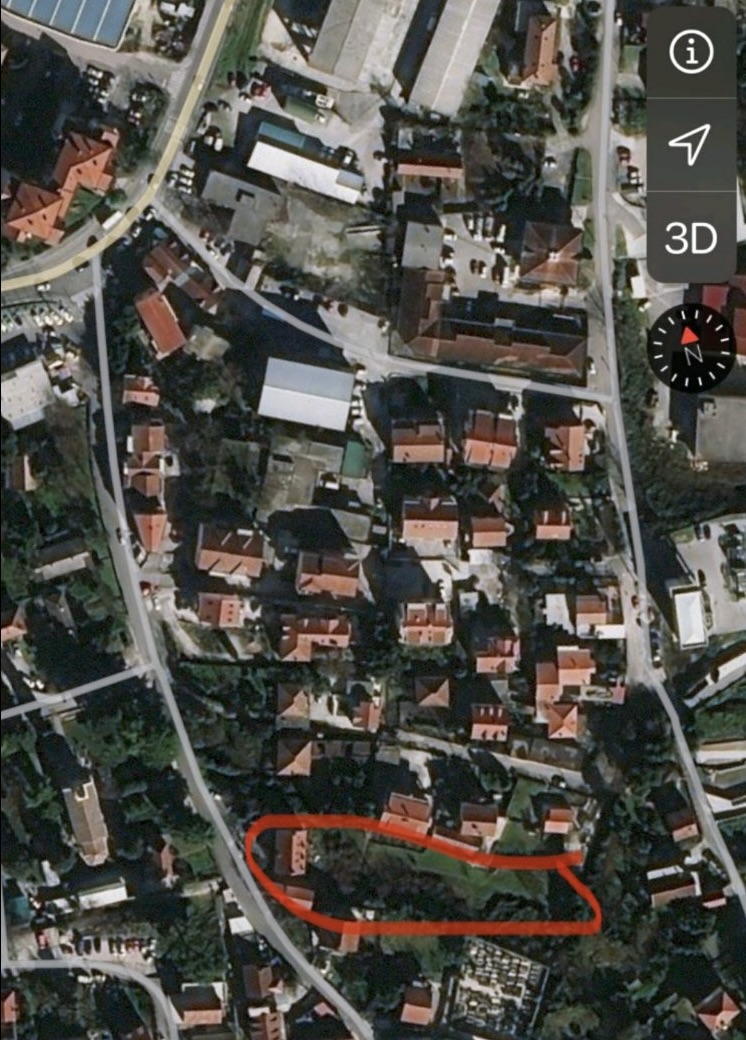746x1040 pixels.
Task: Click the cemetery at the bottom of the map
Action: tap(500, 985)
